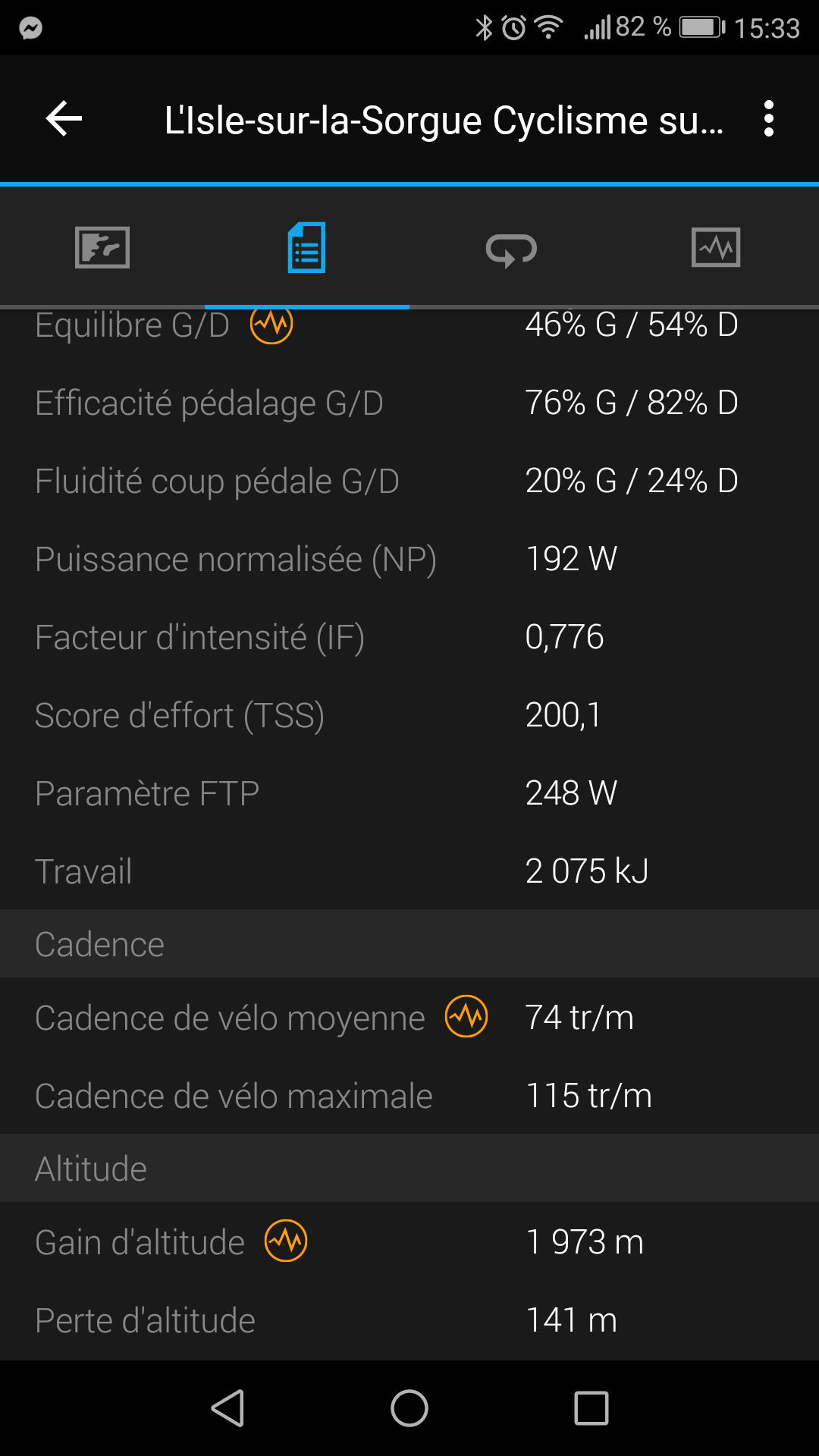This screenshot has width=819, height=1456.
Task: Open recent apps from navigation bar
Action: point(591,1408)
